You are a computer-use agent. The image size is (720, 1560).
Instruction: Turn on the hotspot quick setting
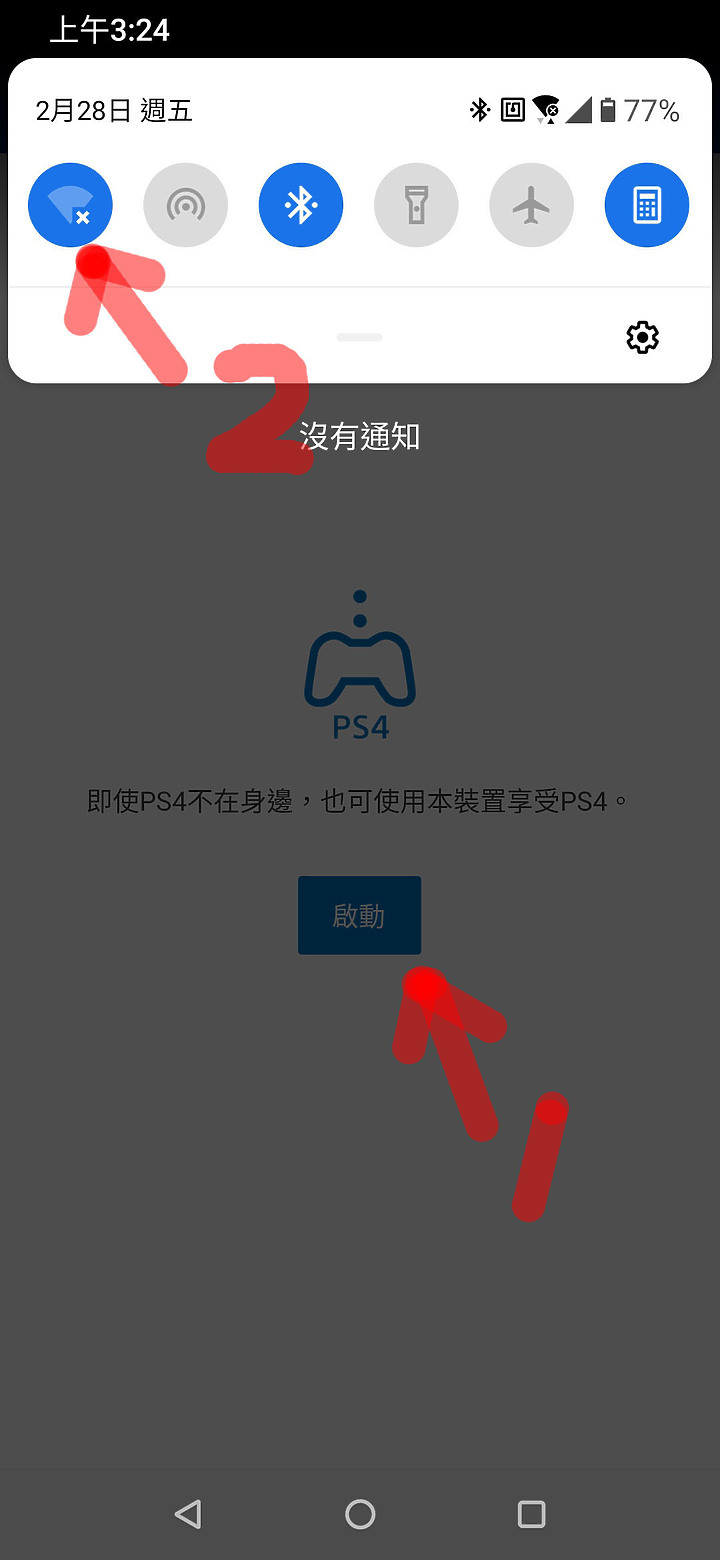(x=185, y=205)
